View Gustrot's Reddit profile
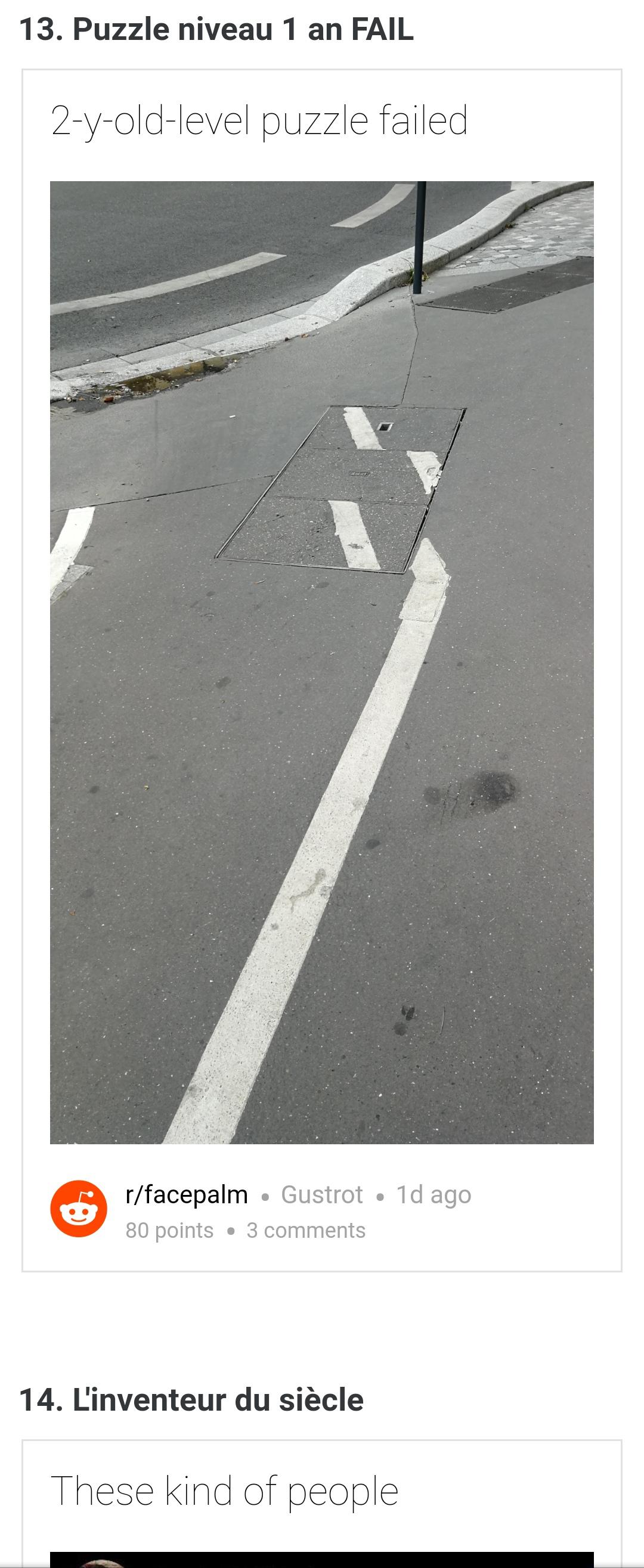 tap(321, 1194)
